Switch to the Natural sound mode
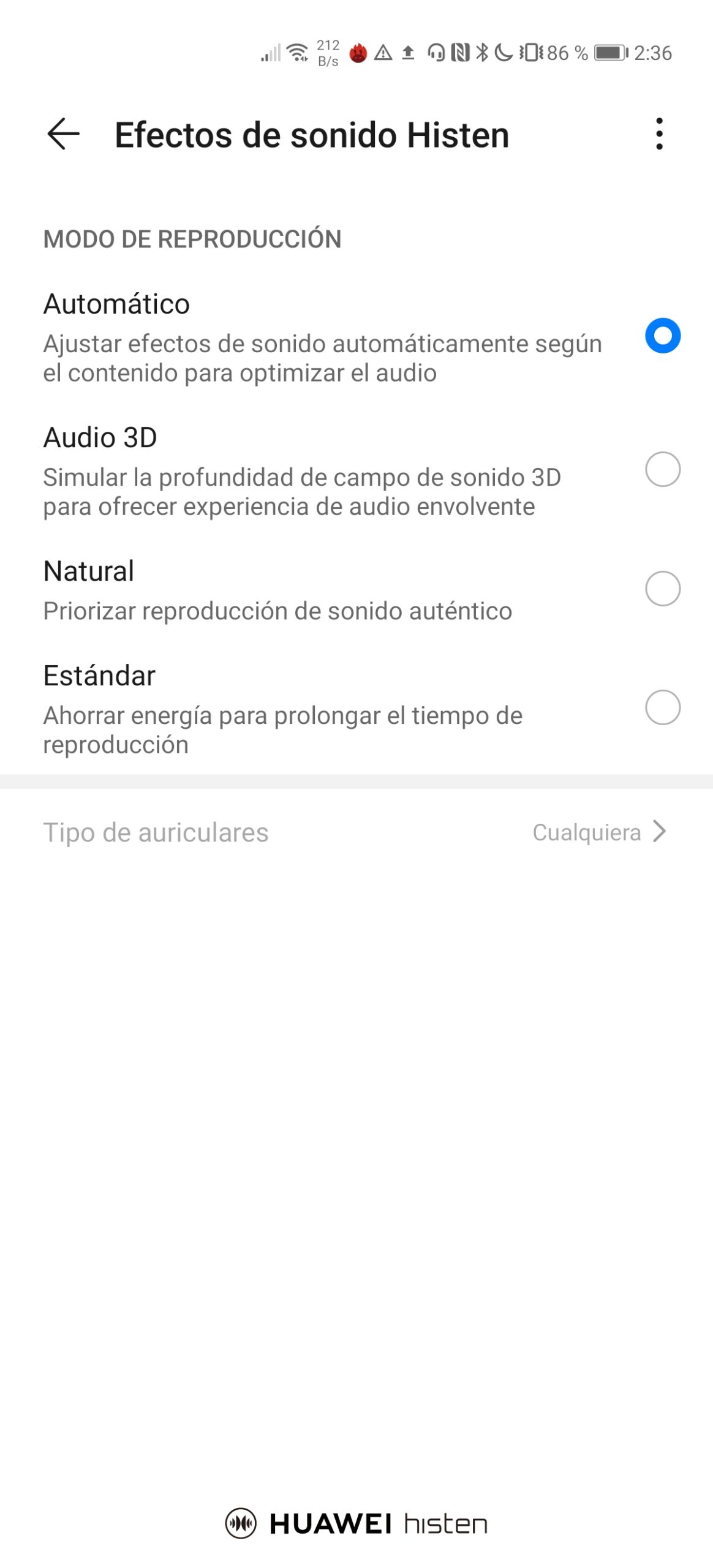 point(356,589)
